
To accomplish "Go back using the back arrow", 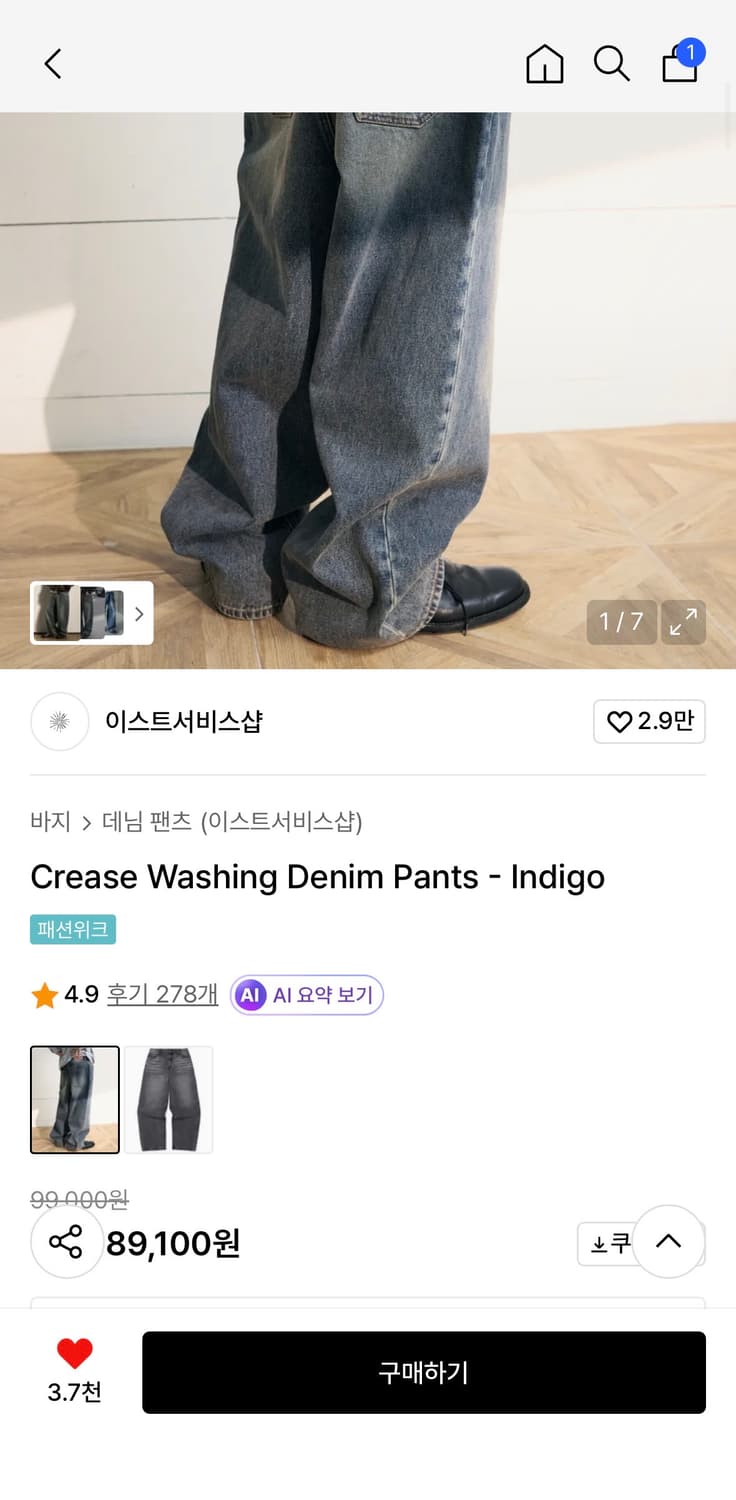I will point(52,63).
